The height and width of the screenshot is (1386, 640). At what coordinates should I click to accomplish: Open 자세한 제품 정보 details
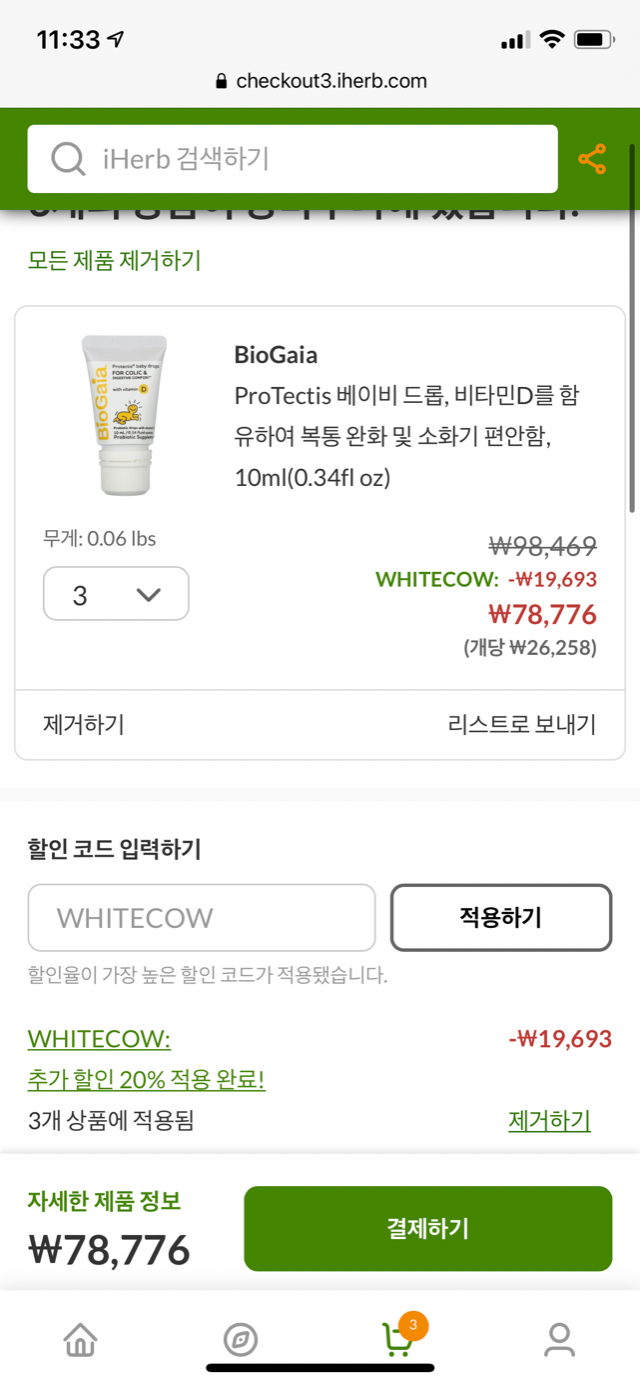tap(105, 1201)
